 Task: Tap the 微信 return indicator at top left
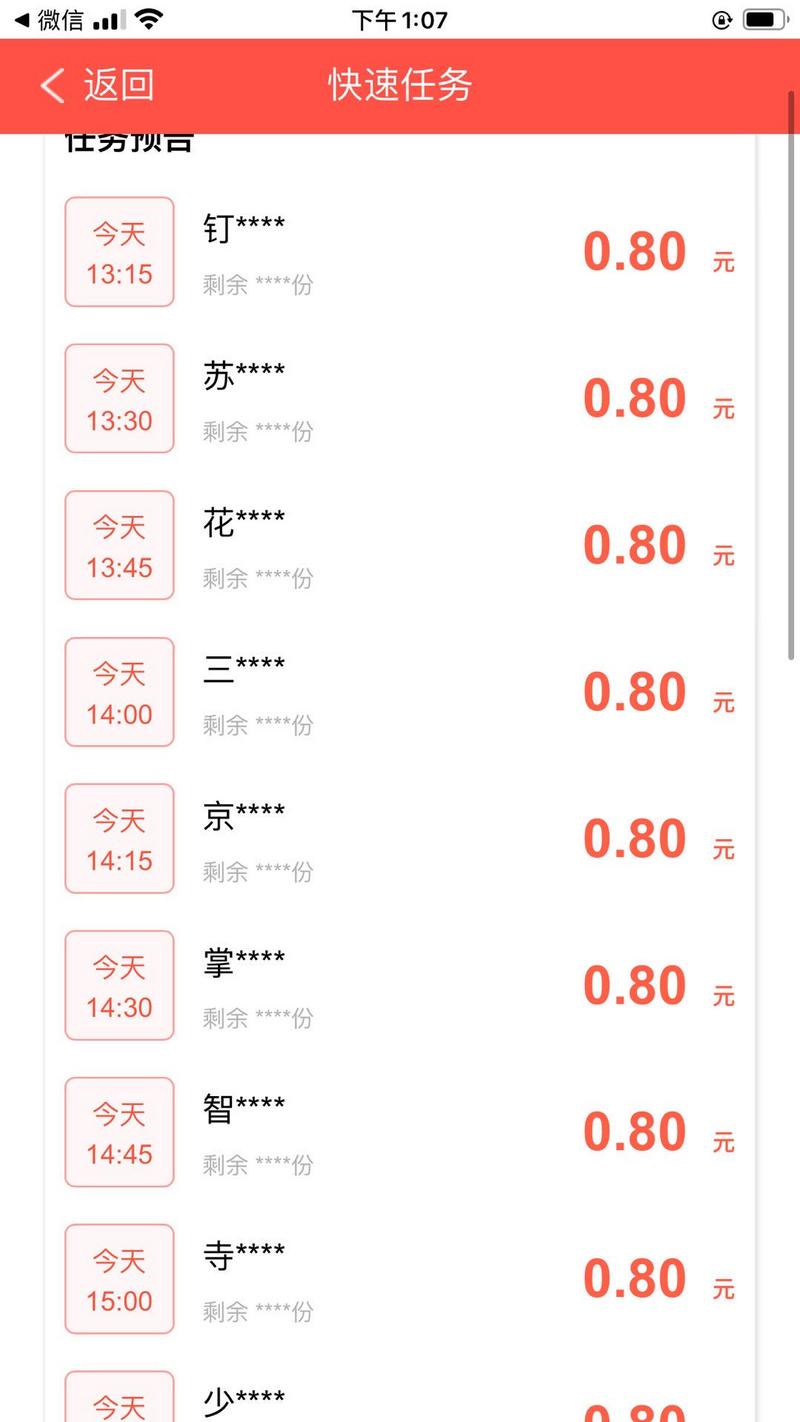pyautogui.click(x=48, y=17)
